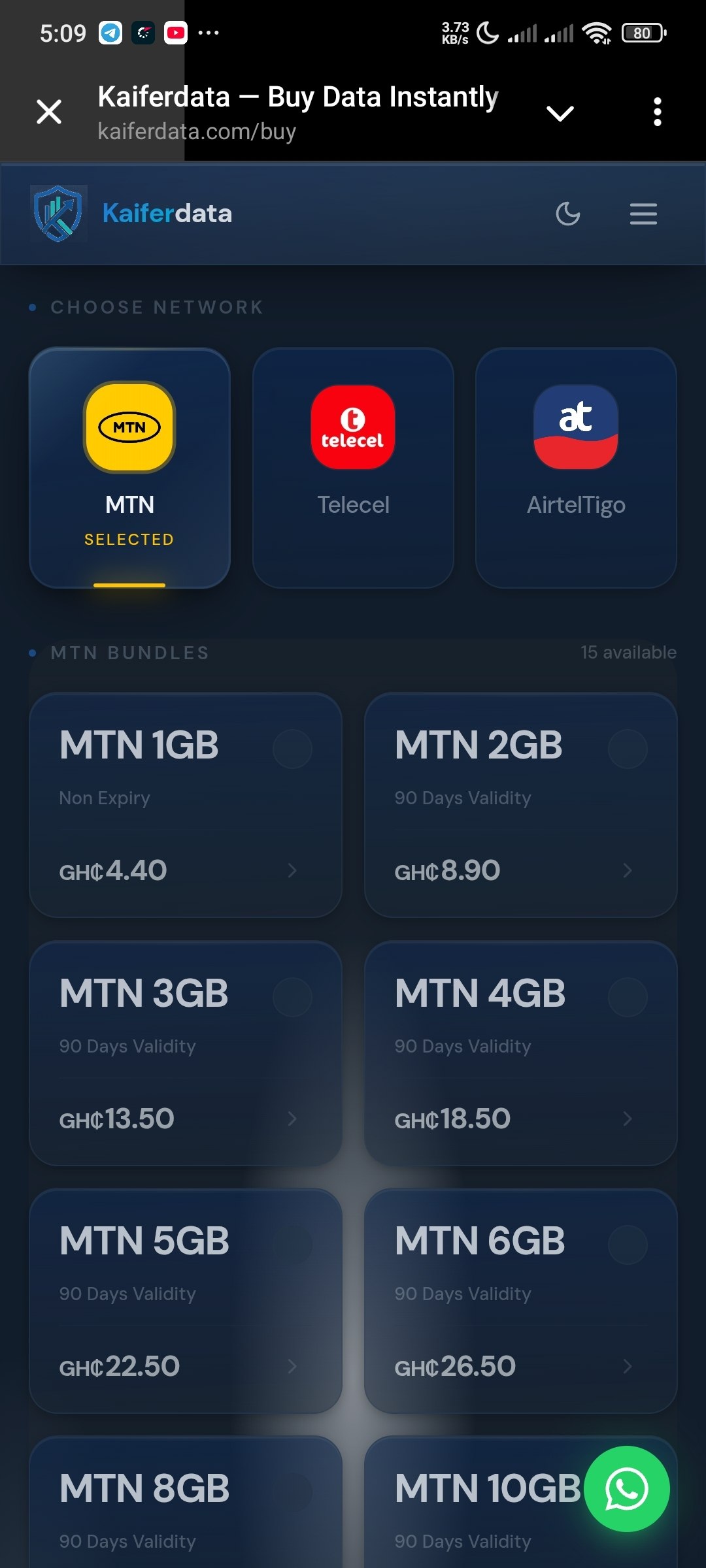The height and width of the screenshot is (1568, 706).
Task: Pick the MTN 1GB Non Expiry bundle
Action: (186, 805)
